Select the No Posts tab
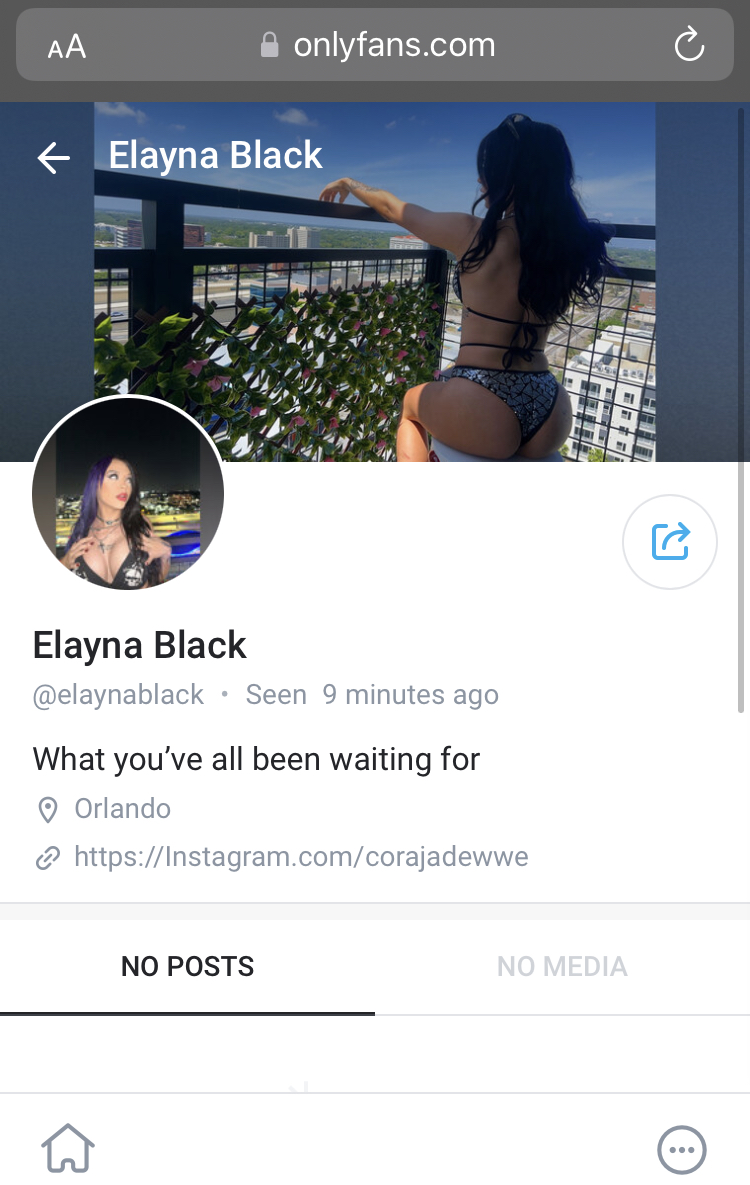Viewport: 750px width, 1185px height. (187, 966)
